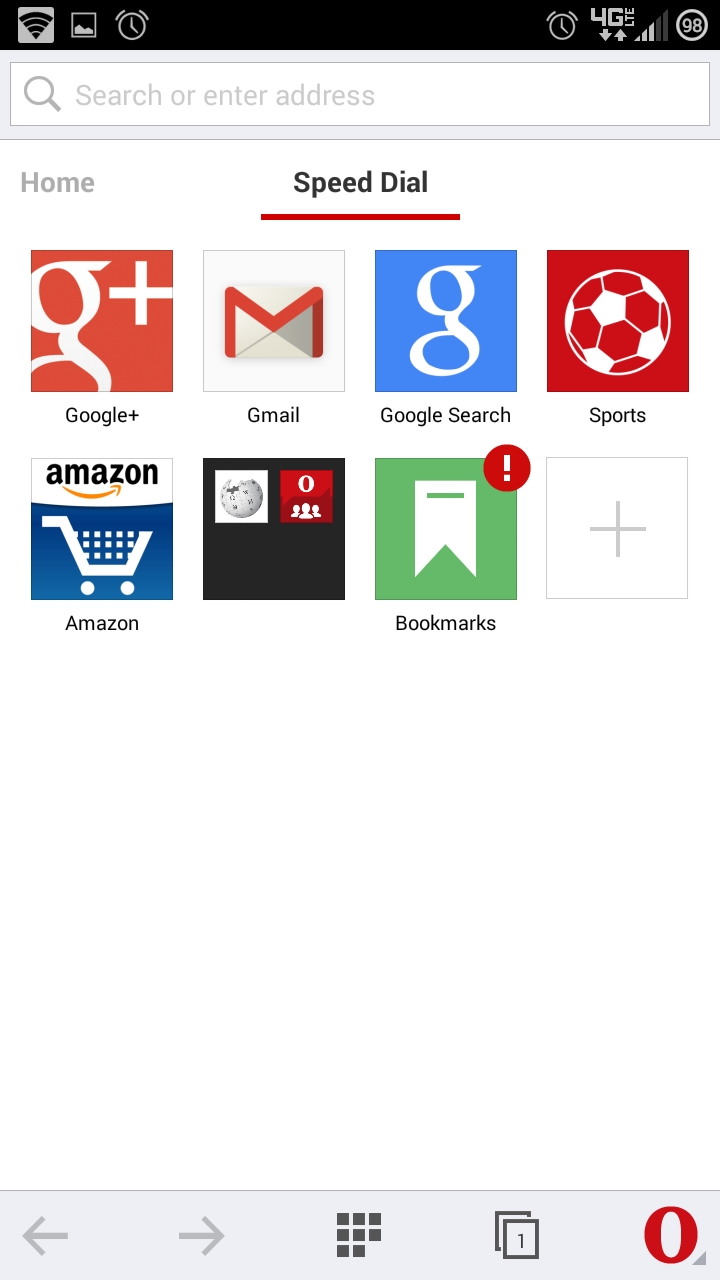Switch to the Home tab
Viewport: 720px width, 1280px height.
click(58, 183)
